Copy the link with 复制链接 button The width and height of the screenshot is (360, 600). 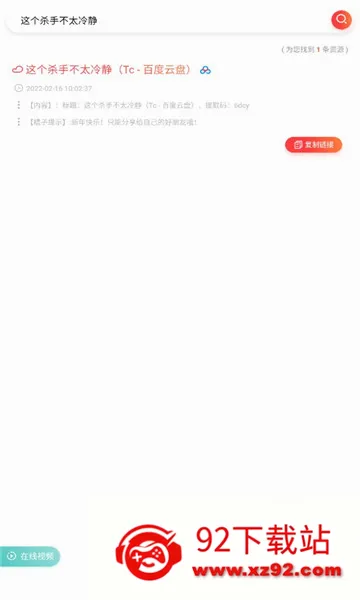tap(313, 145)
